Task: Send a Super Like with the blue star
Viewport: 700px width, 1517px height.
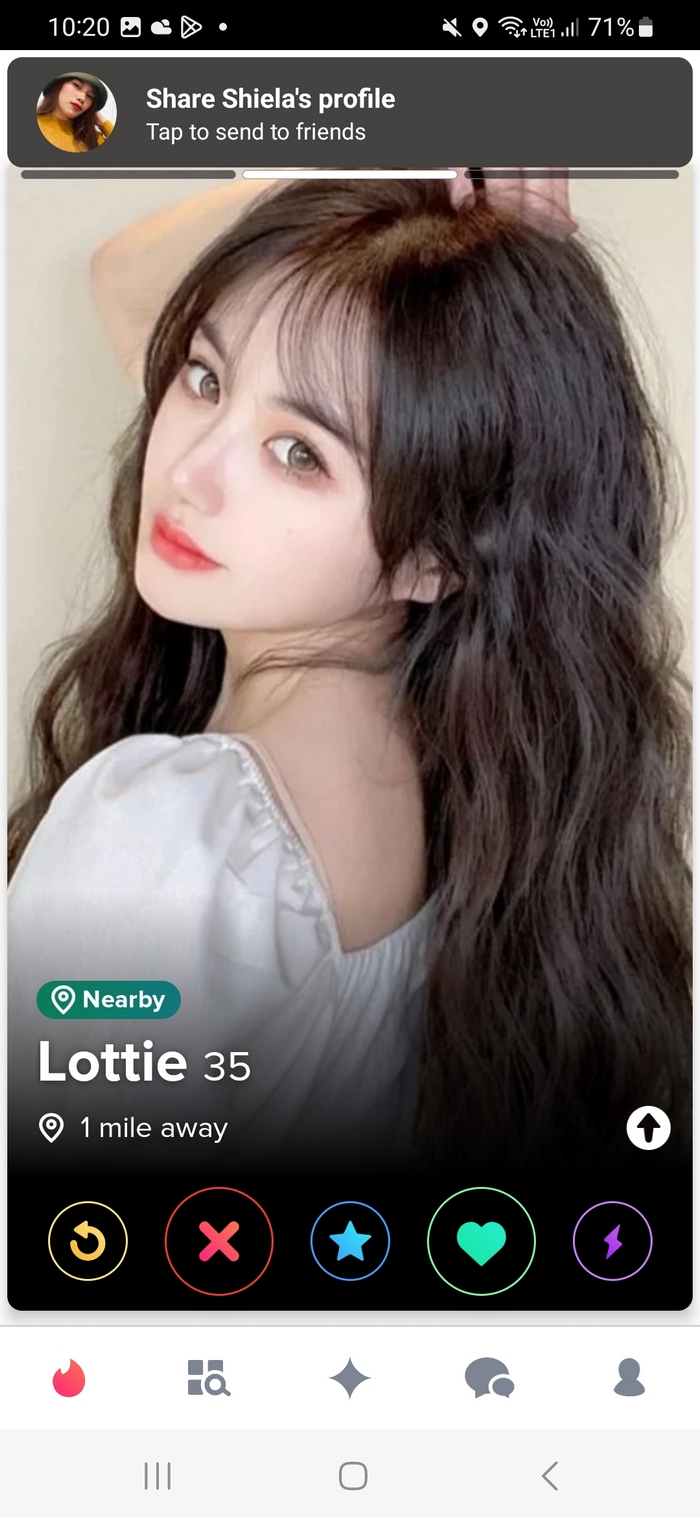Action: (350, 1241)
